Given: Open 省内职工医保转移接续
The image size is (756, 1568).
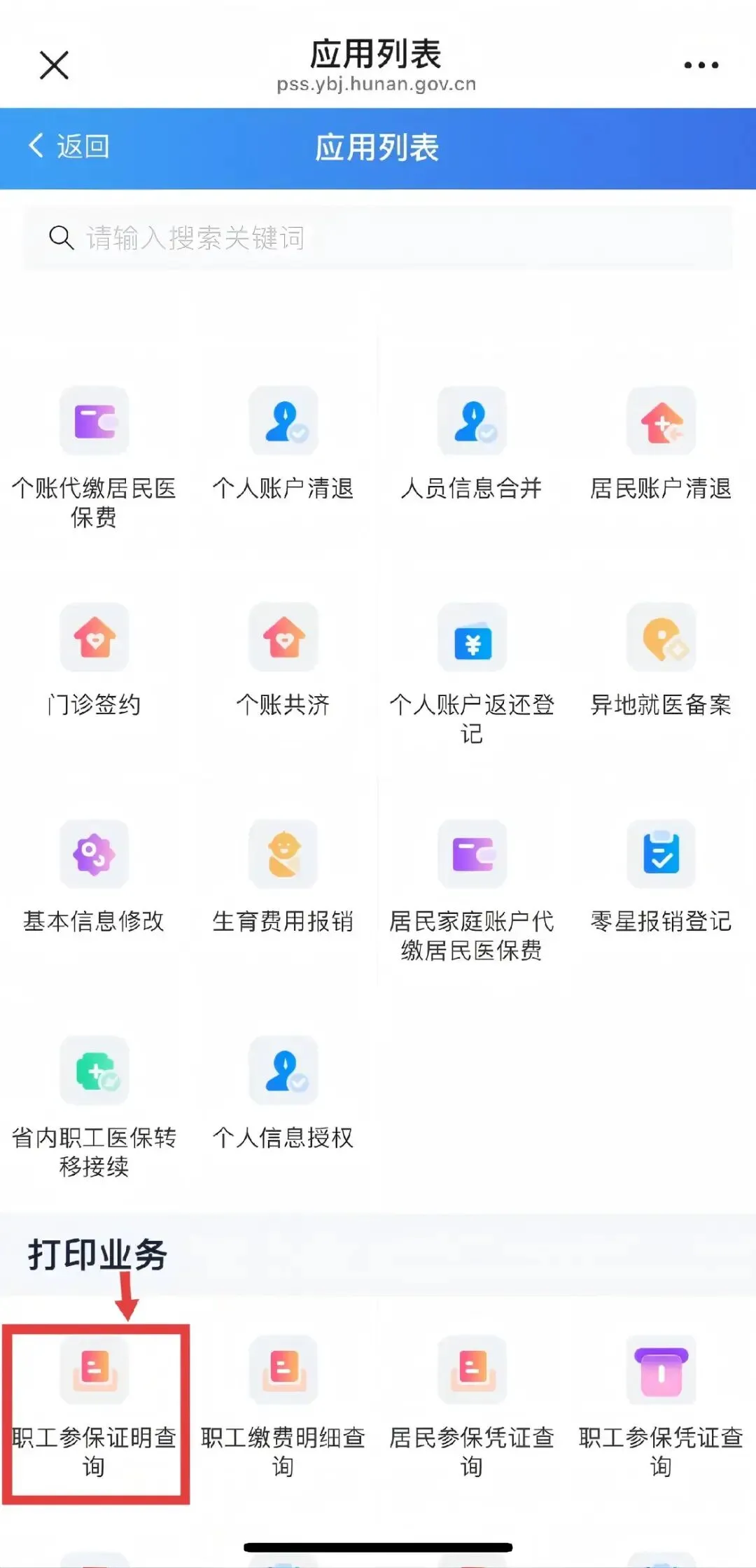Looking at the screenshot, I should [94, 1108].
